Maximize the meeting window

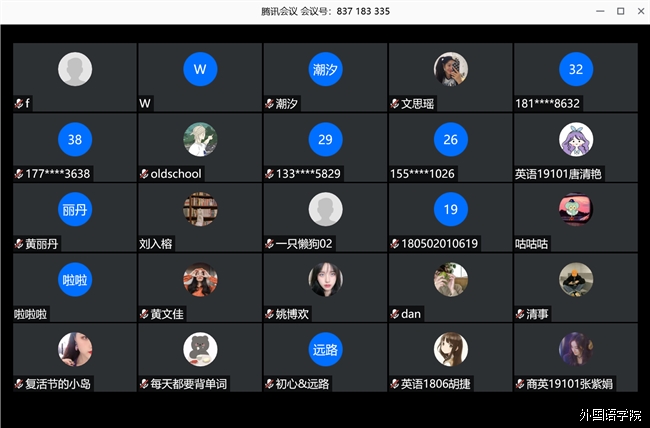[620, 10]
